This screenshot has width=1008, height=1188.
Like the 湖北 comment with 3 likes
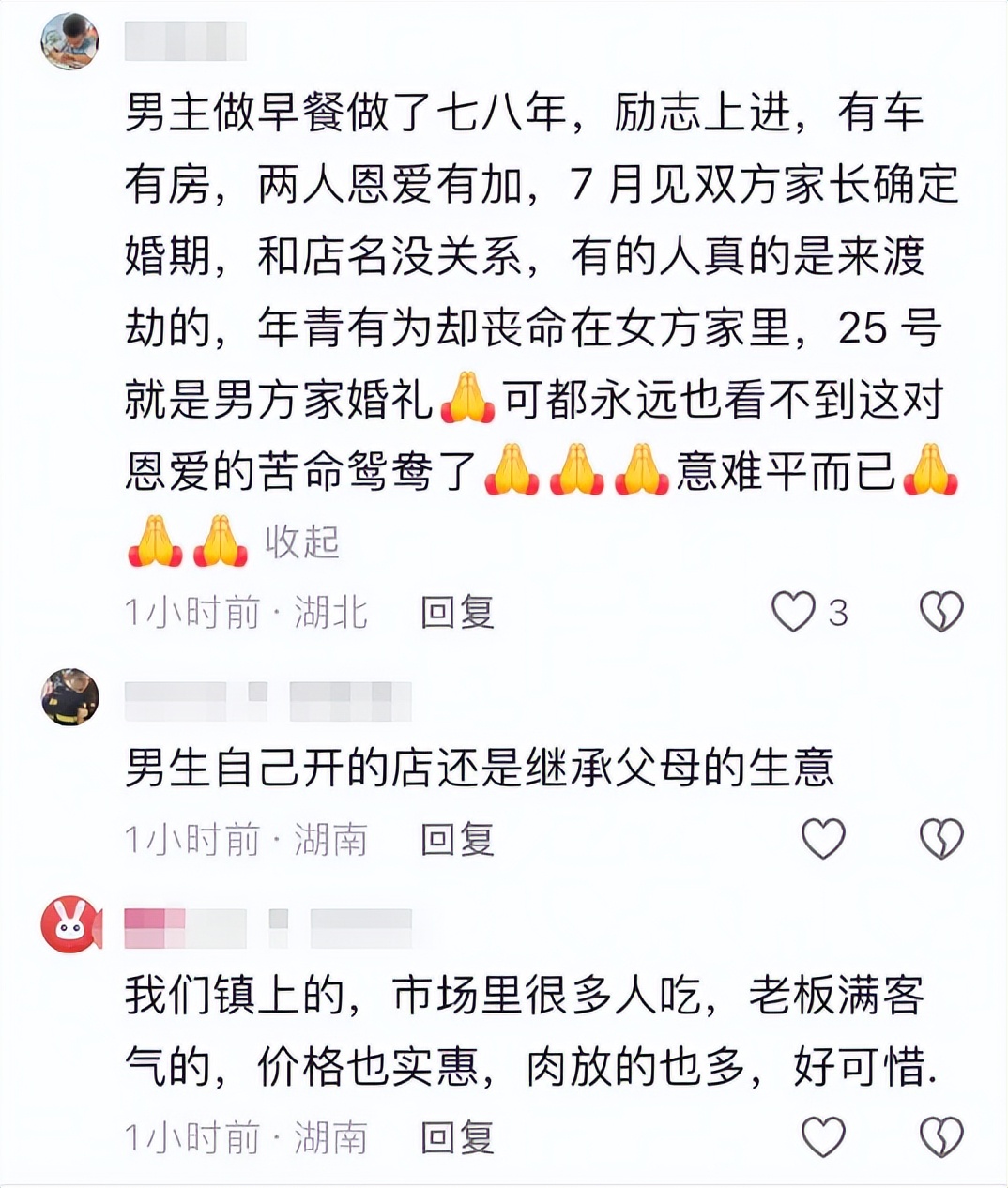[x=793, y=612]
